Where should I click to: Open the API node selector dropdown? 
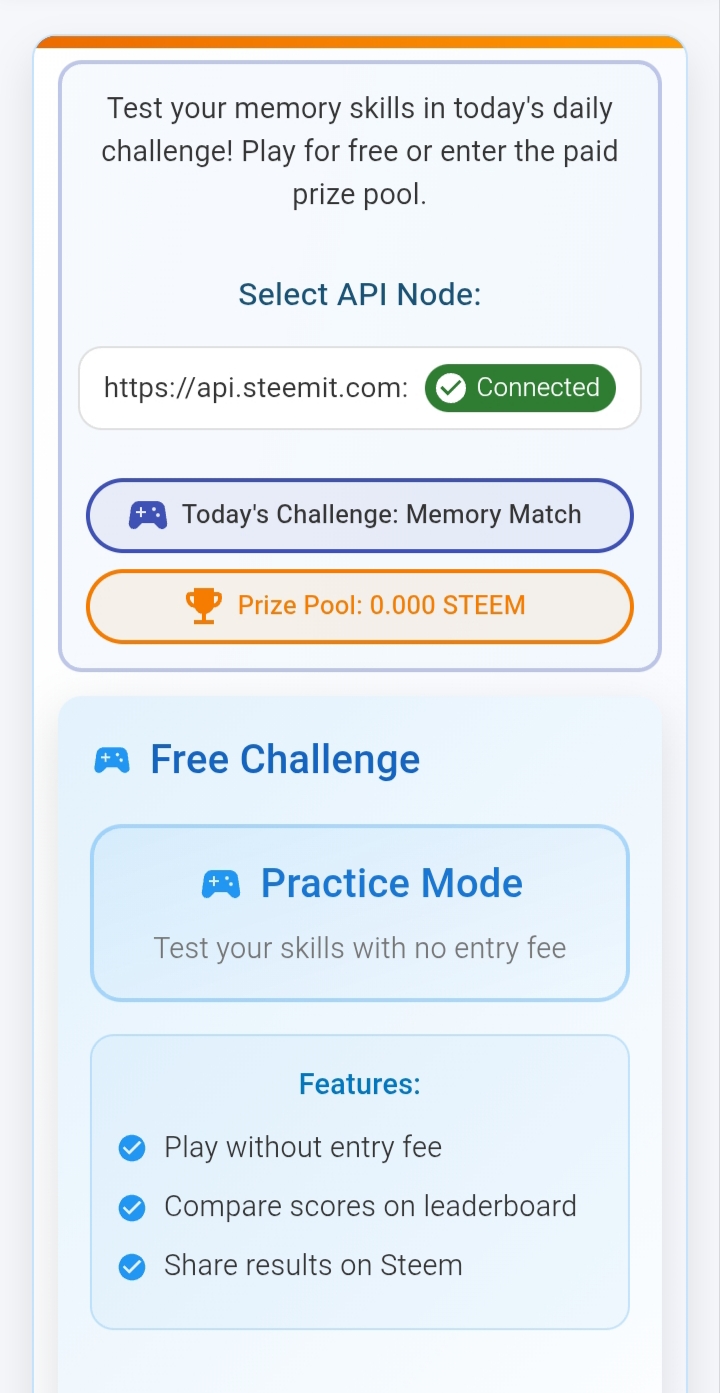pos(256,388)
